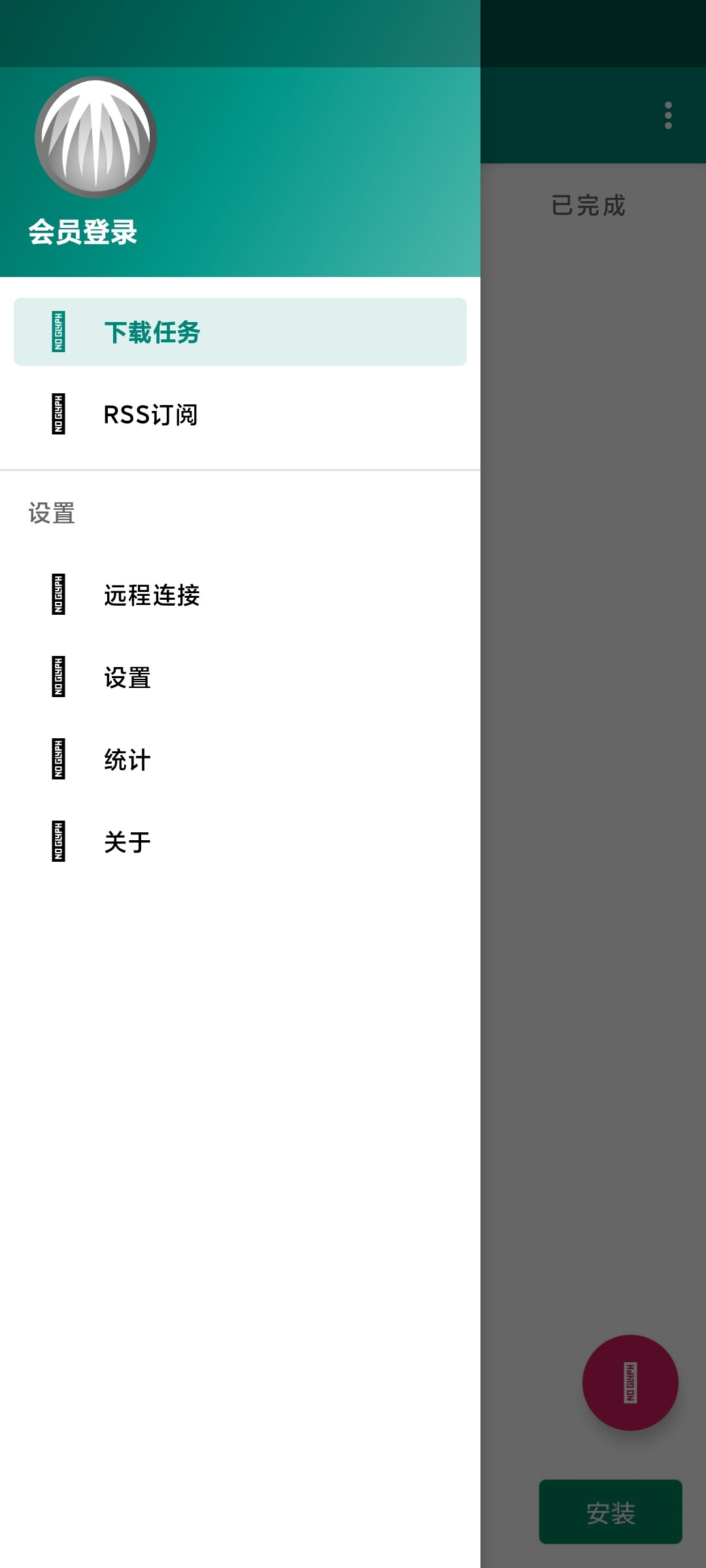Select the 设置 drawer item
This screenshot has width=706, height=1568.
click(x=240, y=677)
